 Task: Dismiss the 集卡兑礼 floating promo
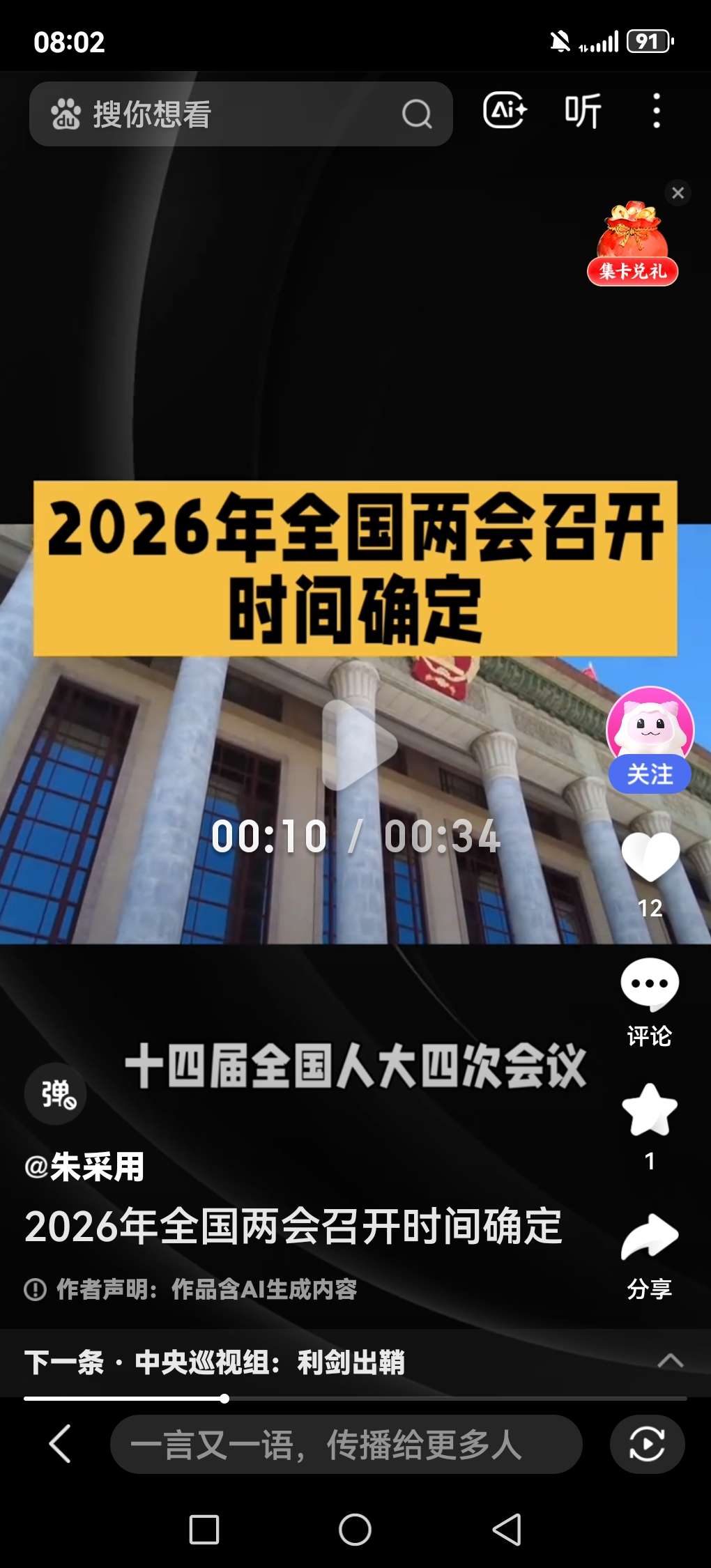click(x=678, y=193)
